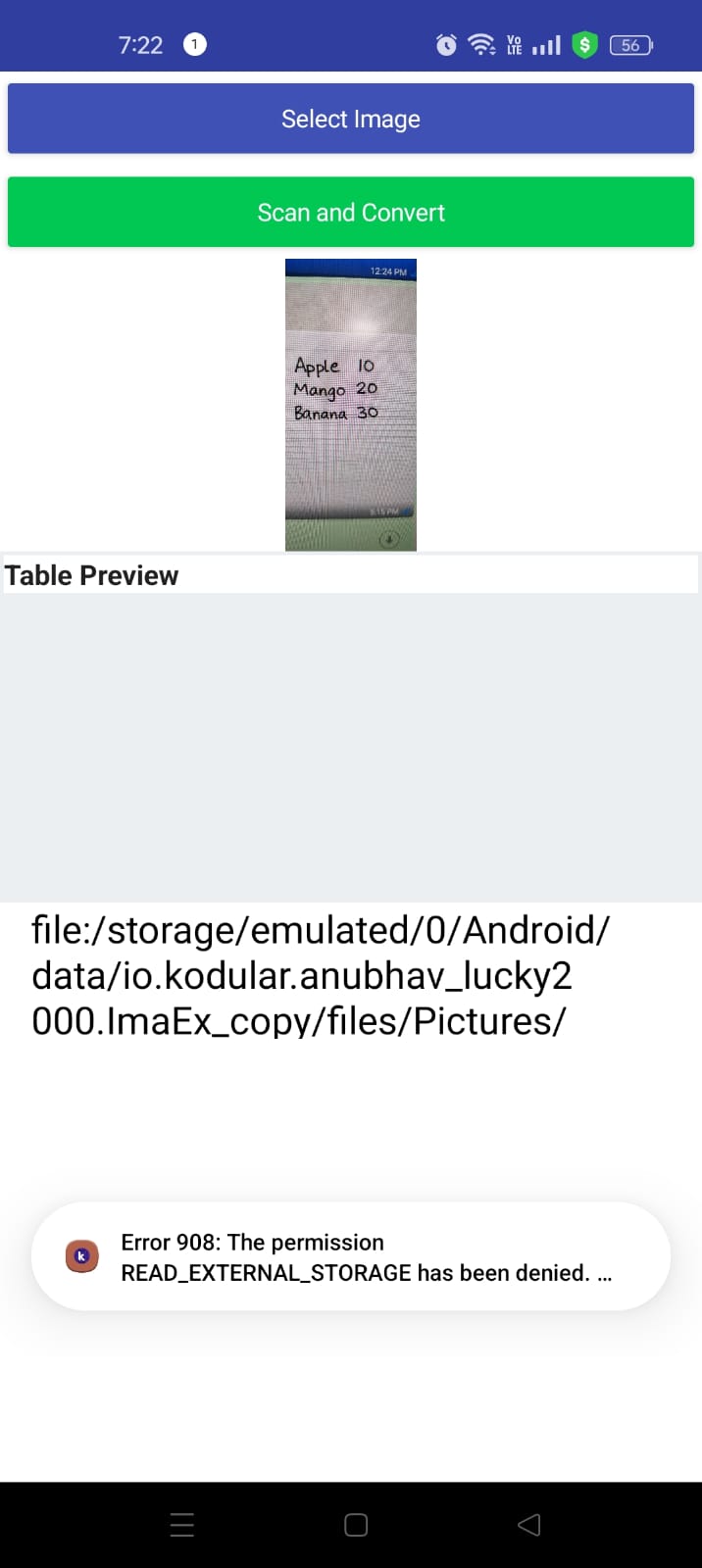Go back using the system back button
Image resolution: width=702 pixels, height=1568 pixels.
click(x=528, y=1524)
